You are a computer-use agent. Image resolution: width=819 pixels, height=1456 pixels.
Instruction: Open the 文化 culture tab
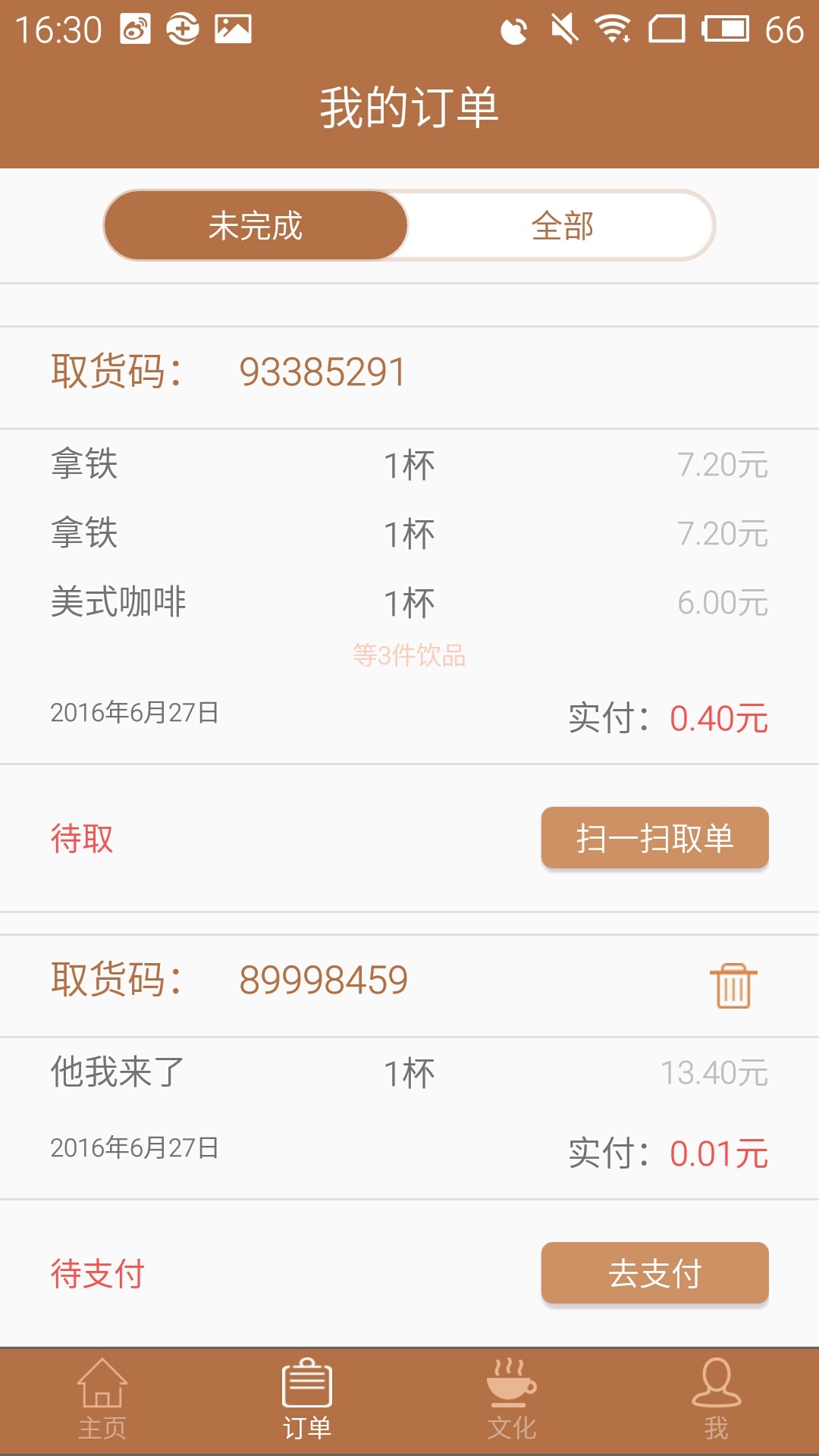tap(512, 1400)
